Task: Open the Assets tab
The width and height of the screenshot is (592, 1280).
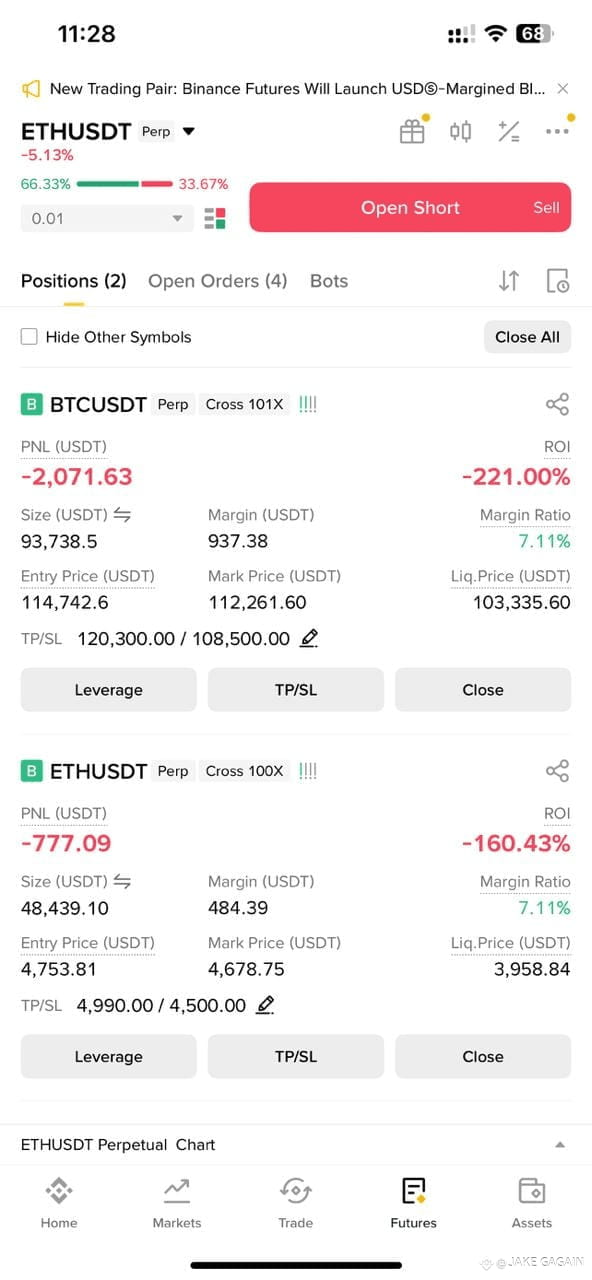Action: (x=532, y=1203)
